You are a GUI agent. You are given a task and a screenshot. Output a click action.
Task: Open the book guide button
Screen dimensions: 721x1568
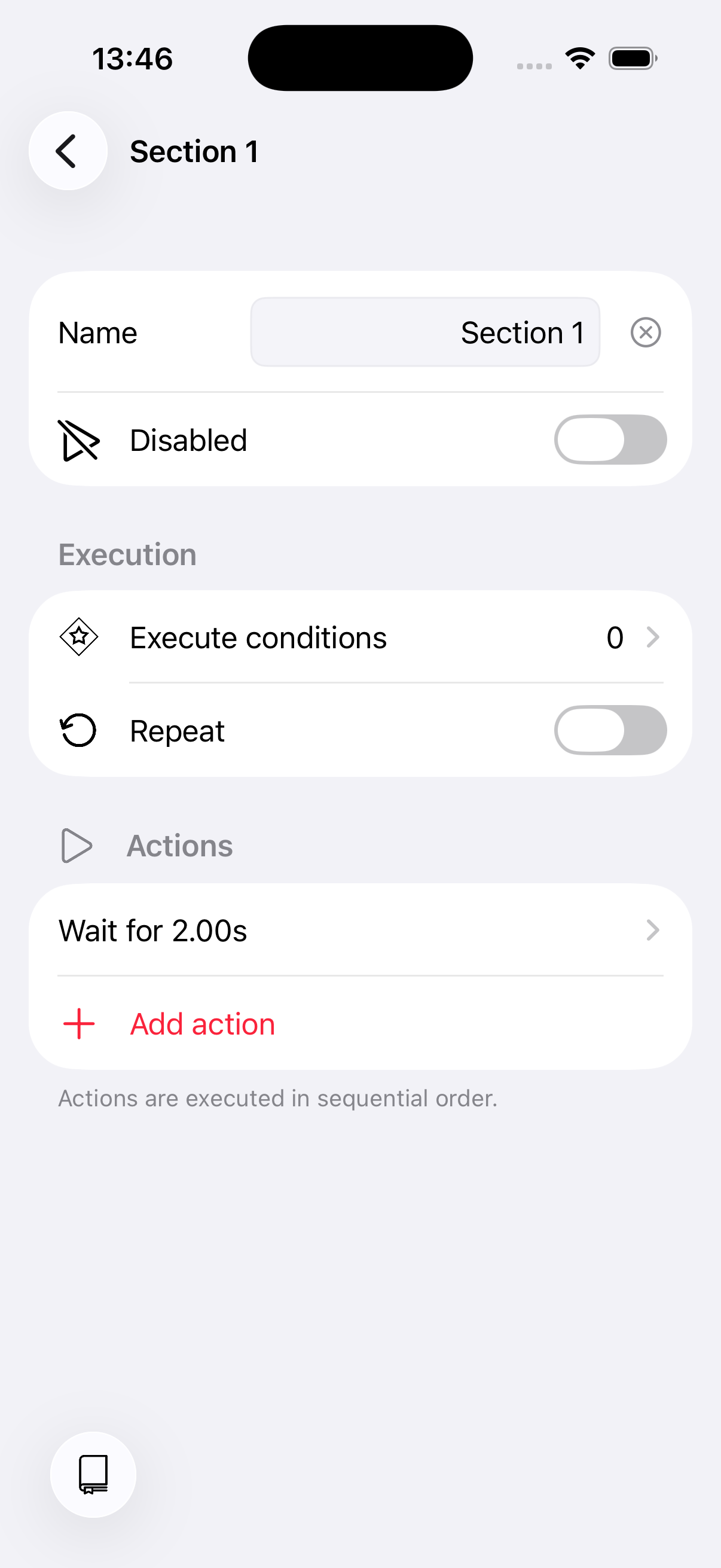pyautogui.click(x=93, y=1474)
